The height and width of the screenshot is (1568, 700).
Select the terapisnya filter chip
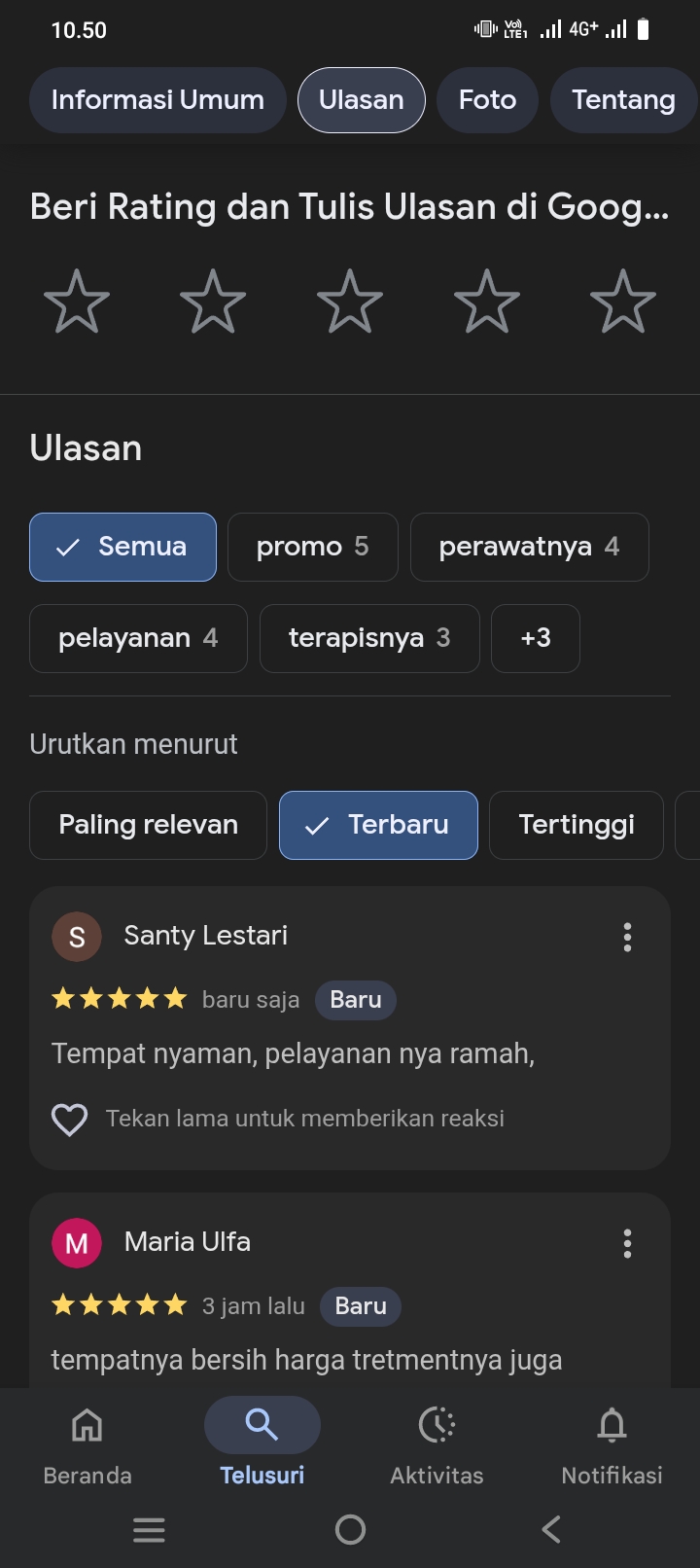coord(369,638)
